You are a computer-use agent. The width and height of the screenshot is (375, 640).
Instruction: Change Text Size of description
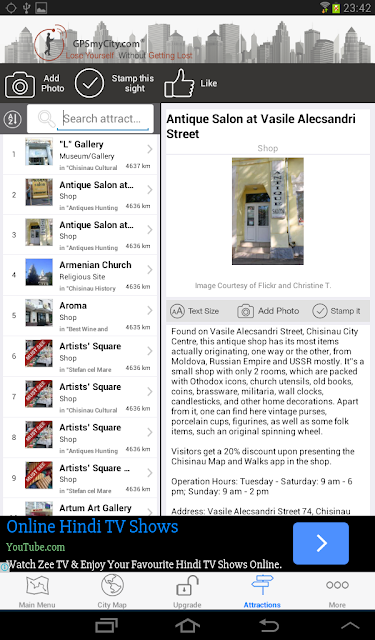[x=194, y=311]
